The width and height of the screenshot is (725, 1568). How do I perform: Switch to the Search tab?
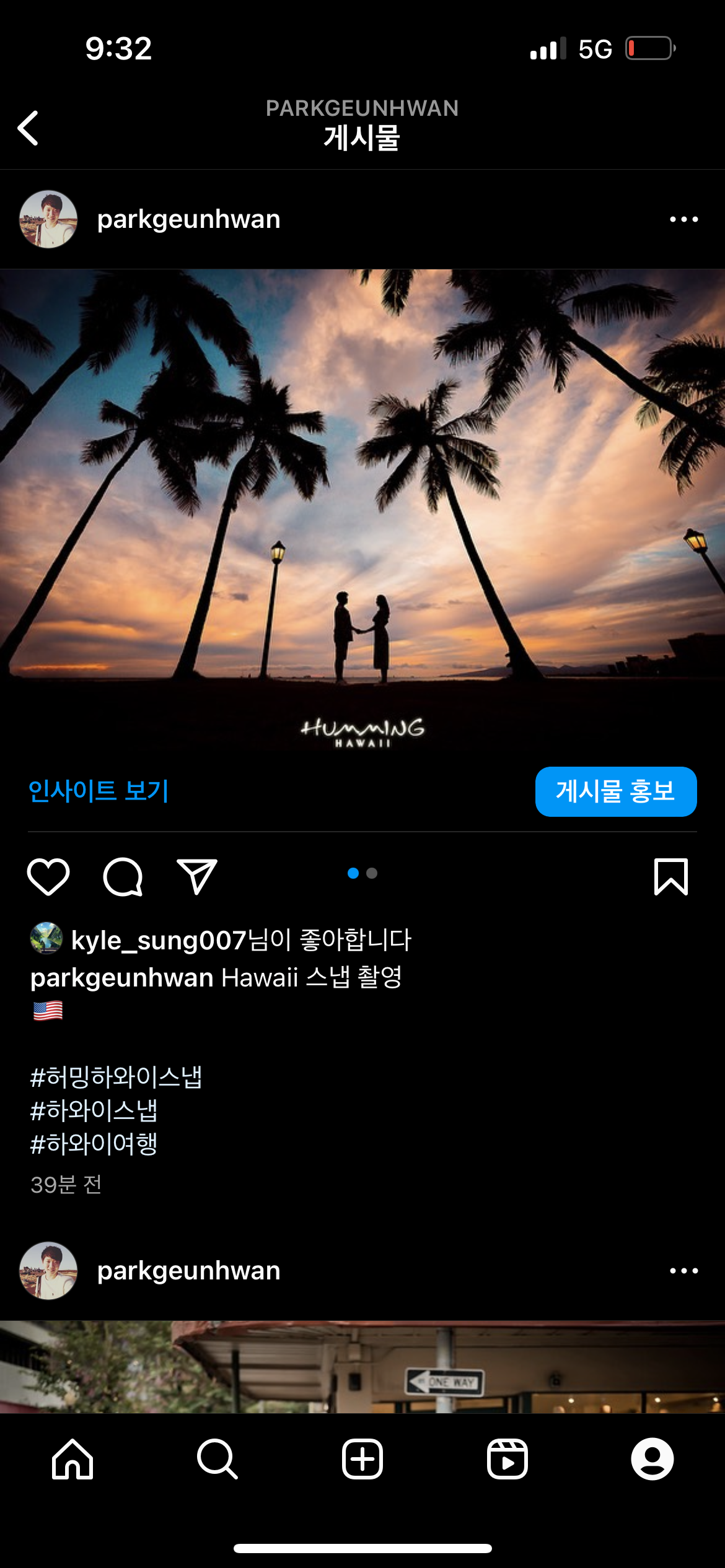[217, 1459]
